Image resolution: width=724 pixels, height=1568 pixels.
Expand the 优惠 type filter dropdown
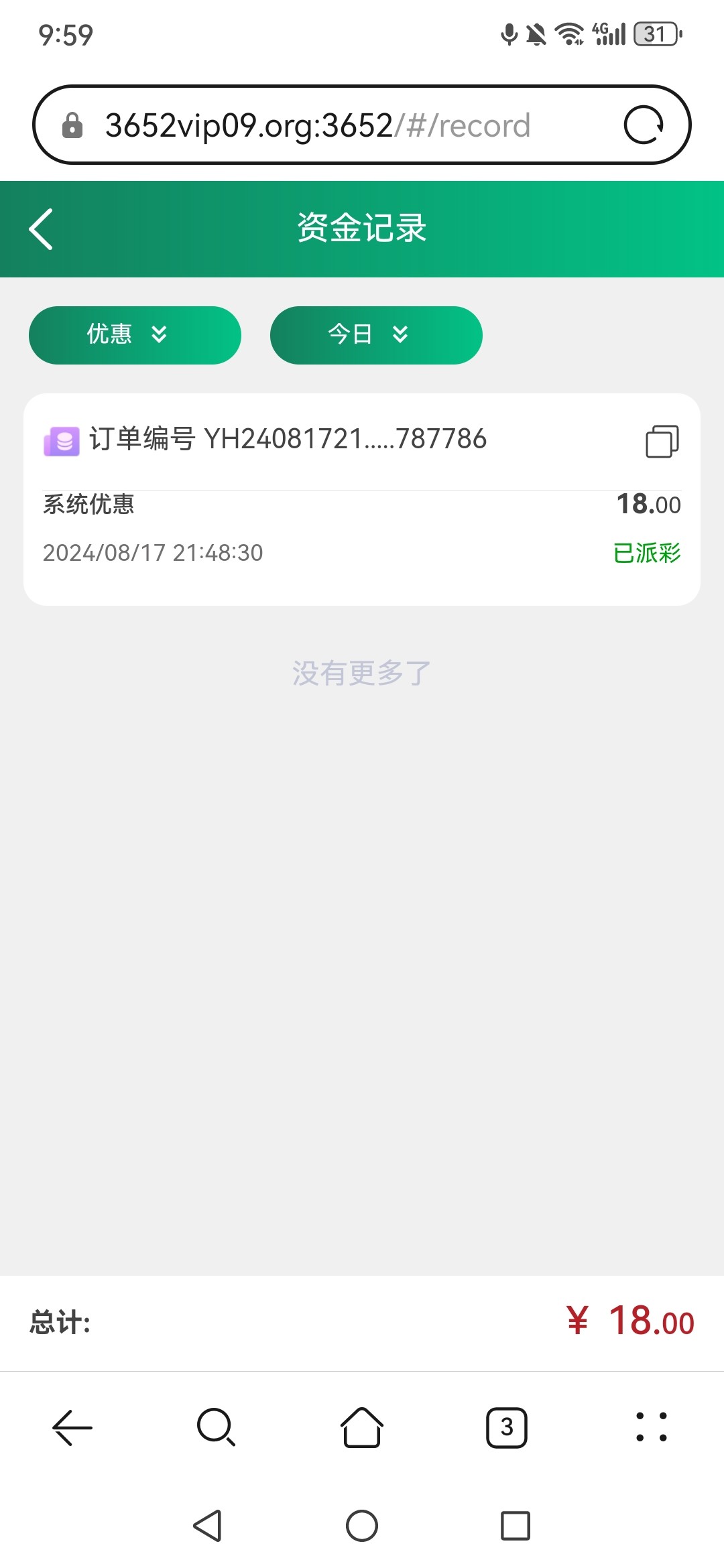pos(135,335)
